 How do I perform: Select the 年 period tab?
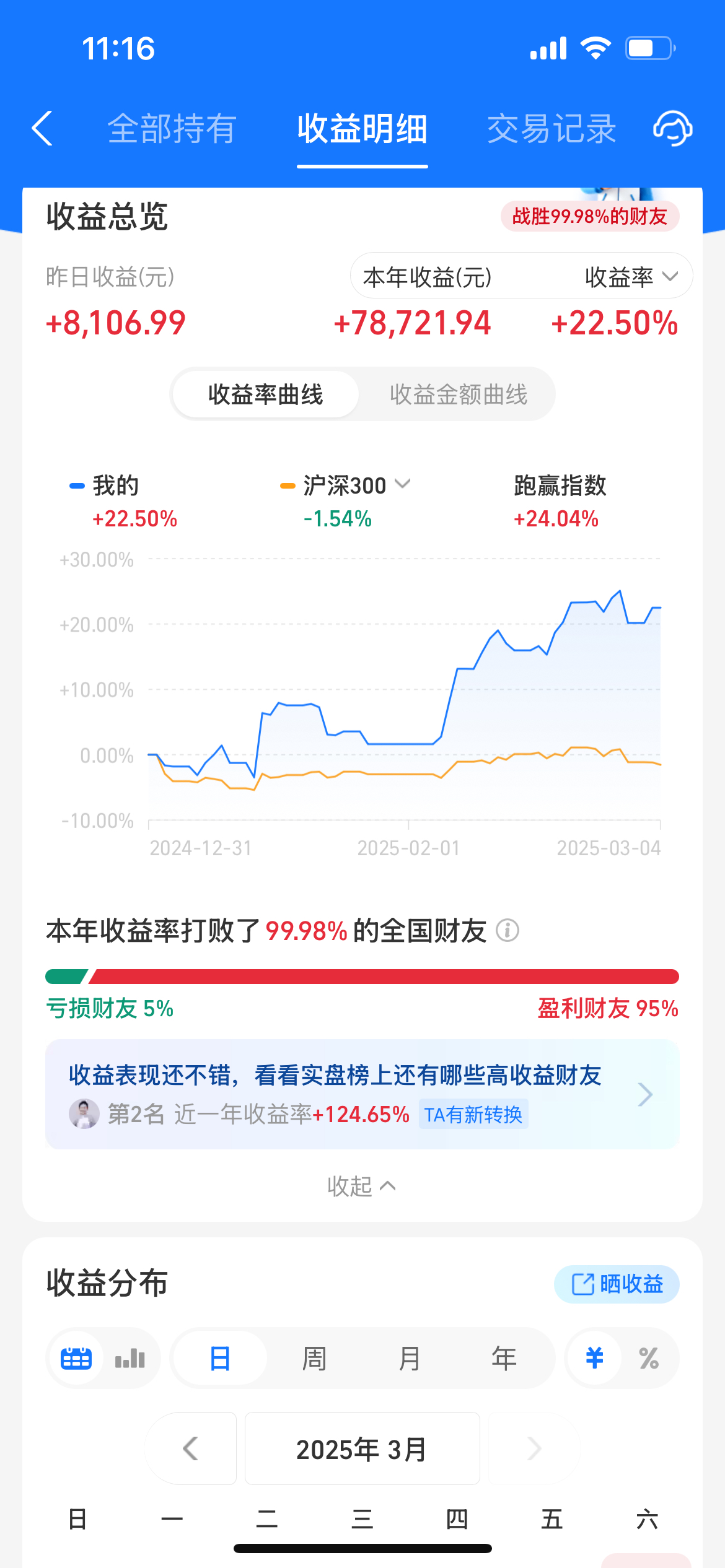coord(504,1358)
